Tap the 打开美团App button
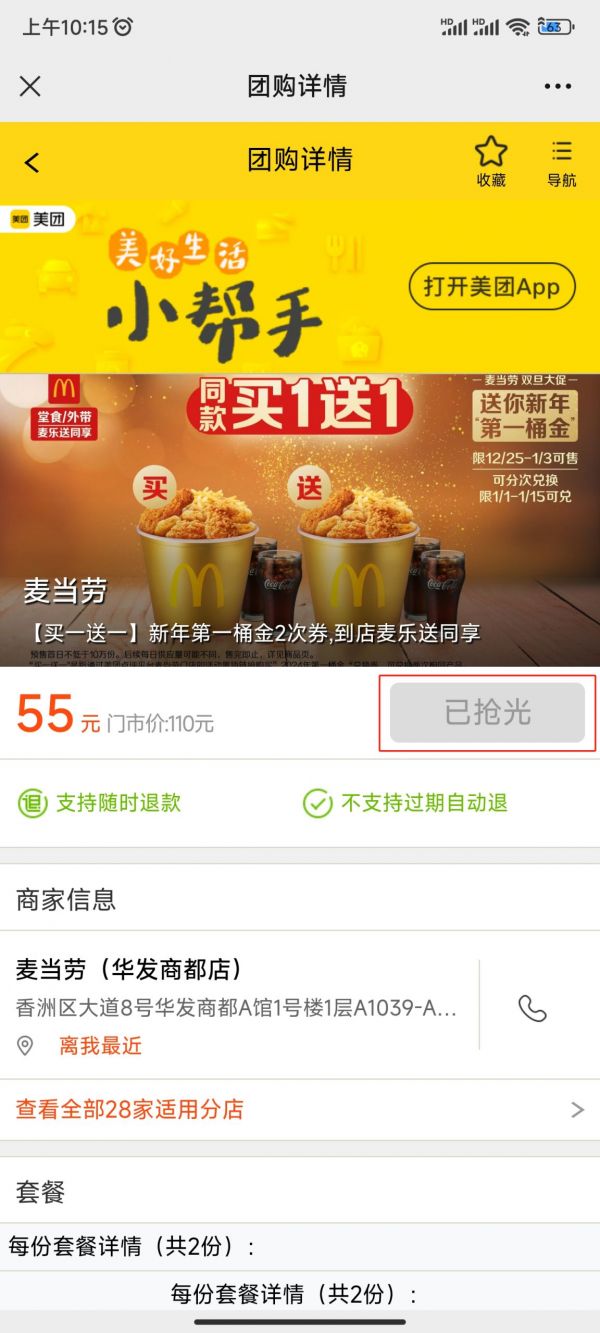Viewport: 600px width, 1333px height. (491, 287)
